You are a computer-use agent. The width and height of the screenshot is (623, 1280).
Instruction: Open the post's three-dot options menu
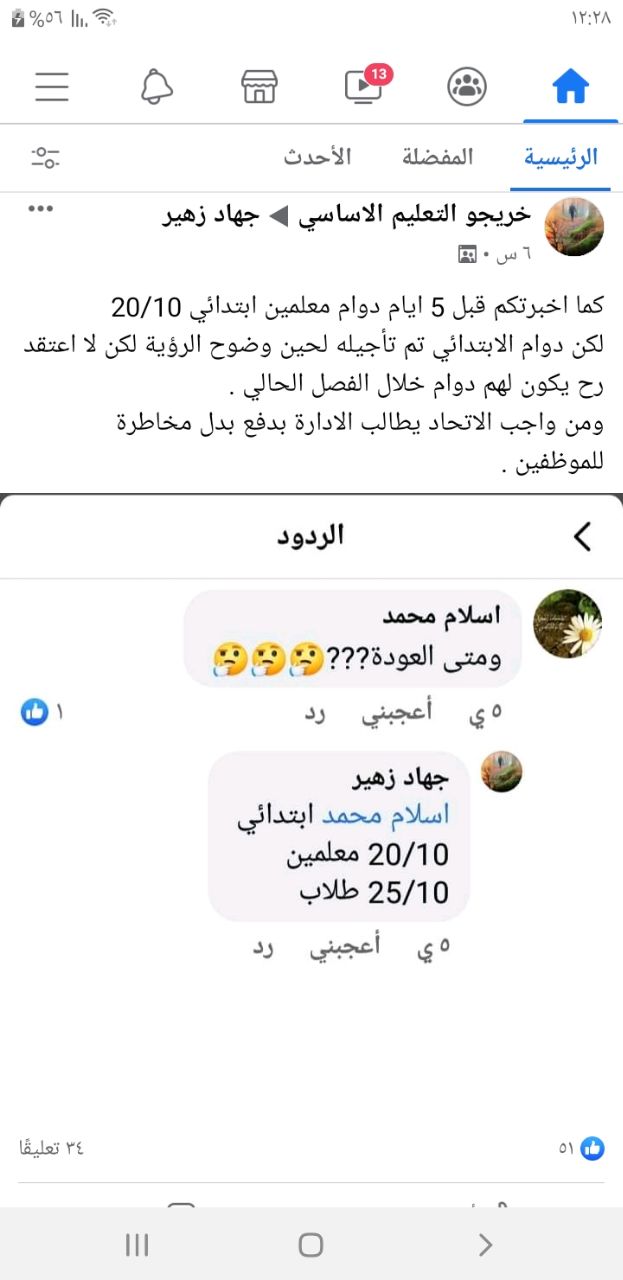[40, 209]
